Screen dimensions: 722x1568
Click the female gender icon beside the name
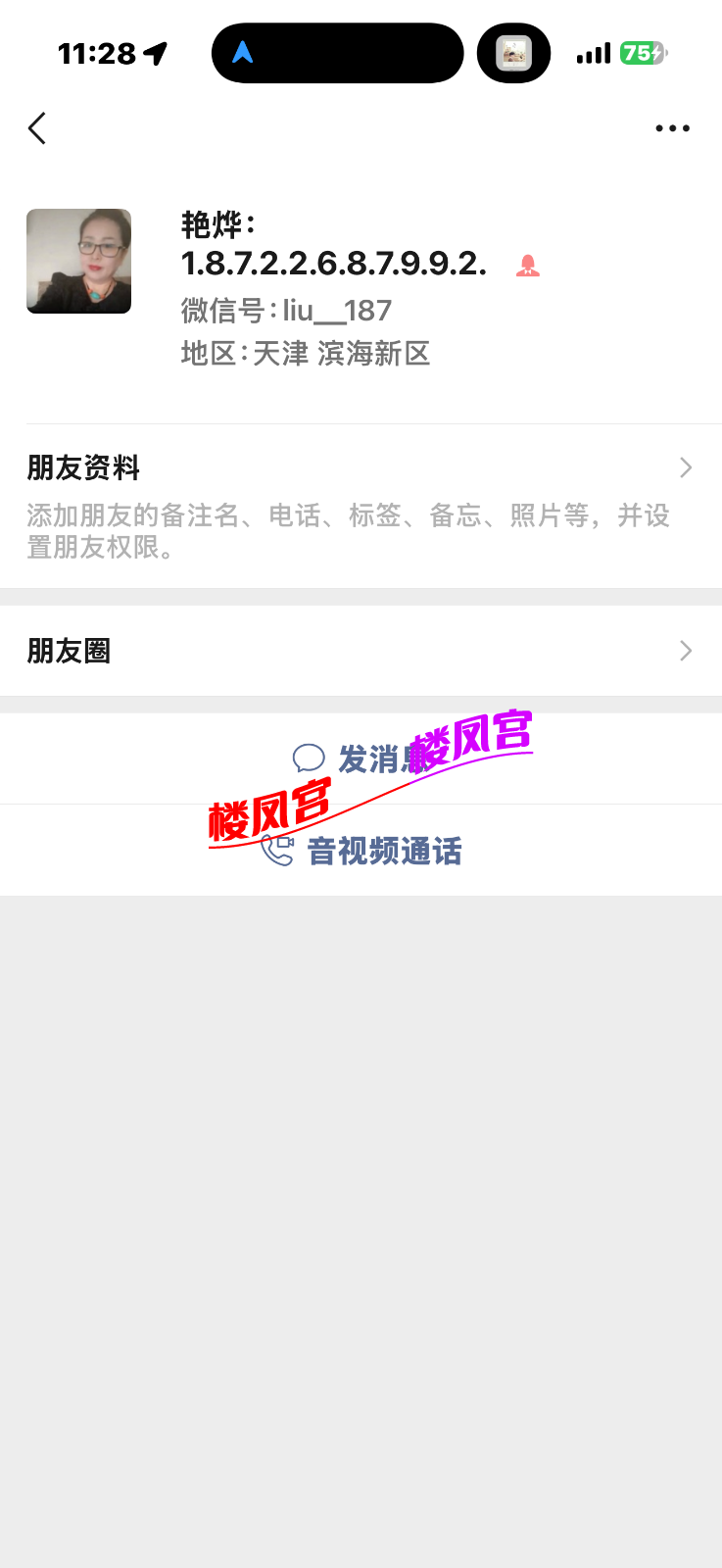527,265
